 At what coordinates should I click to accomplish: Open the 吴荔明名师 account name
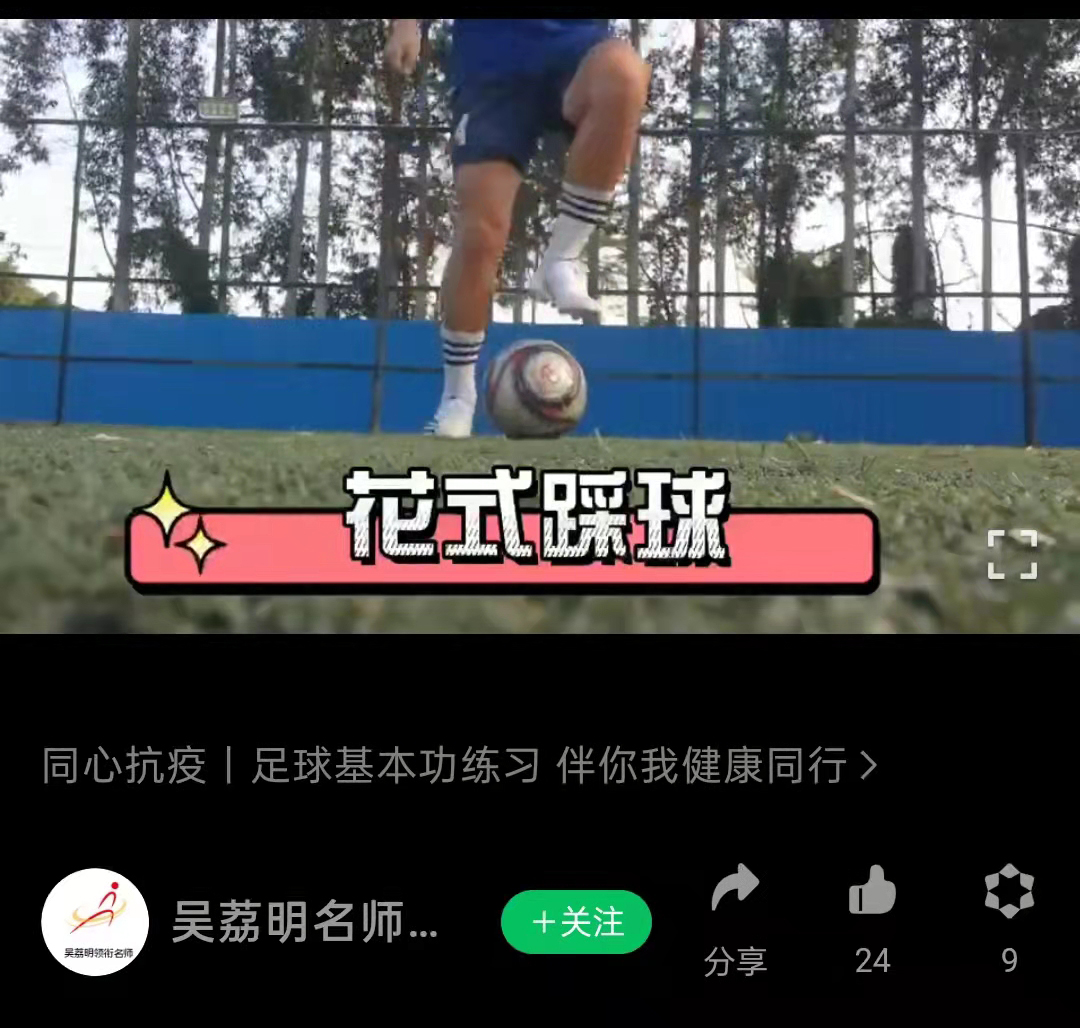coord(305,922)
